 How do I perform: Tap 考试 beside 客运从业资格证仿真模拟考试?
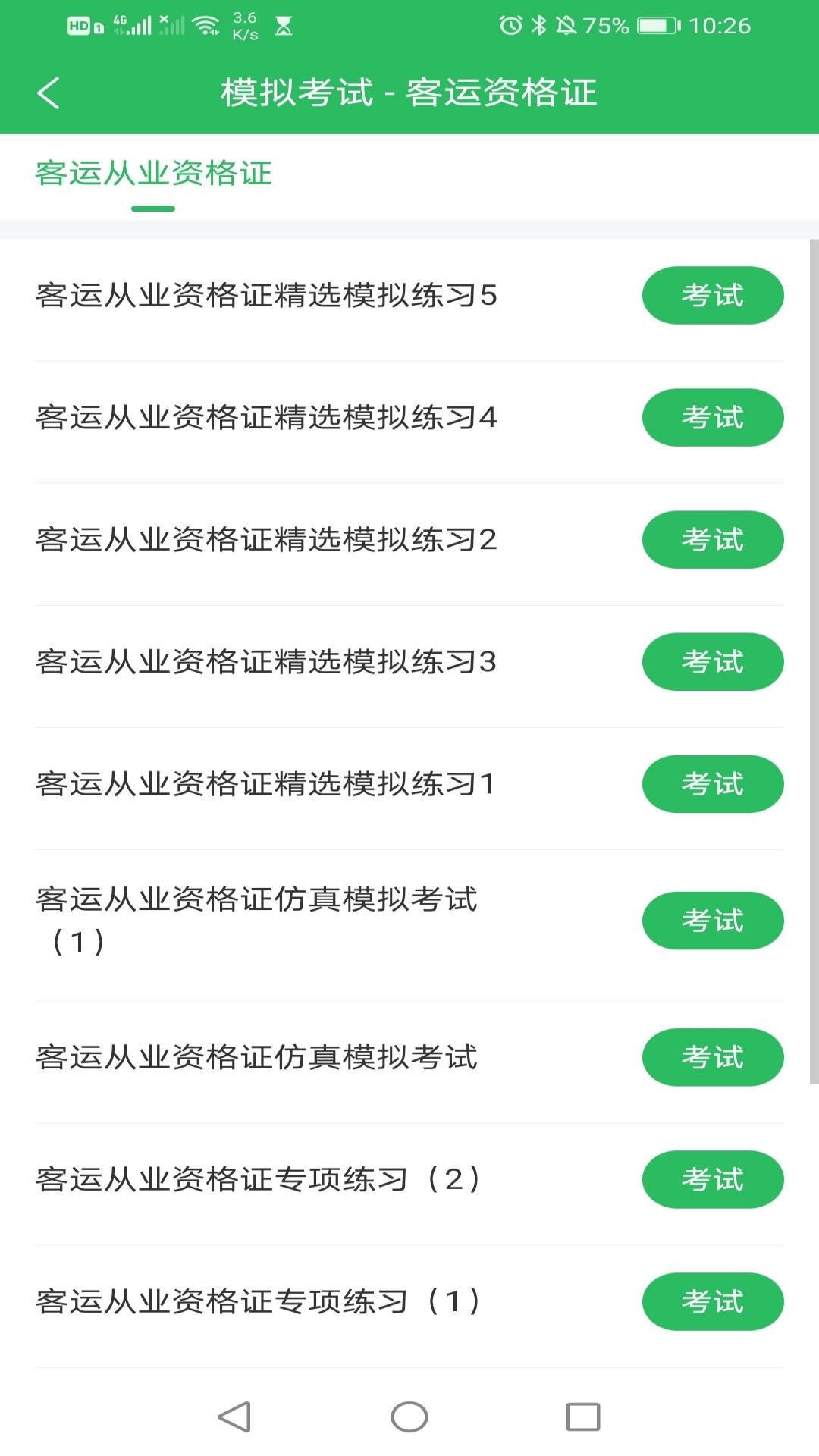click(712, 1057)
